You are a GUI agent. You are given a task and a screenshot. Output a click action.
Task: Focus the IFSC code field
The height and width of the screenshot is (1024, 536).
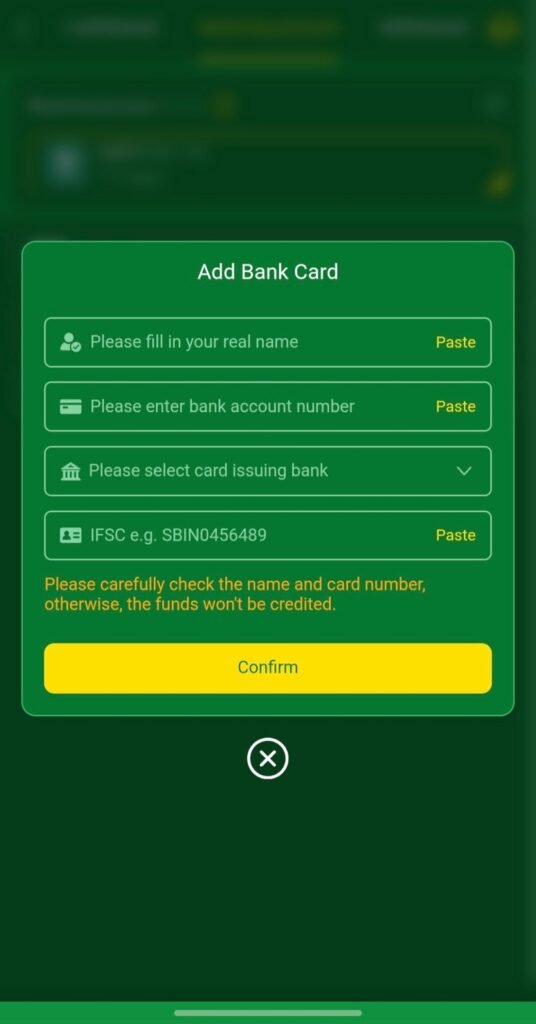coord(268,536)
